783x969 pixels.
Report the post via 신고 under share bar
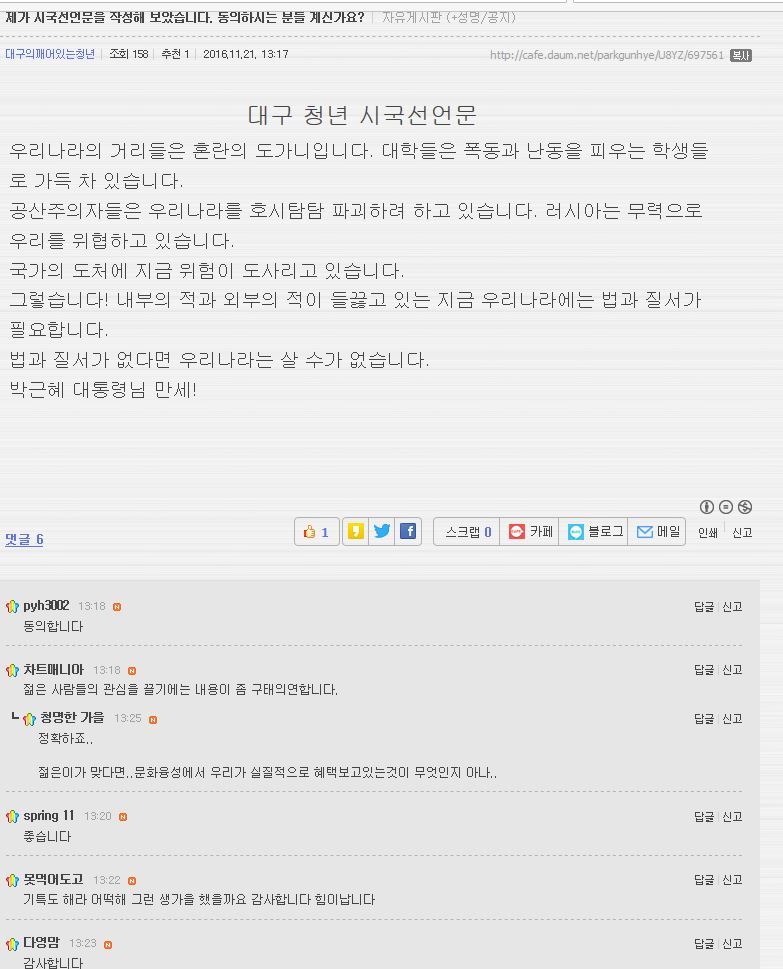742,533
